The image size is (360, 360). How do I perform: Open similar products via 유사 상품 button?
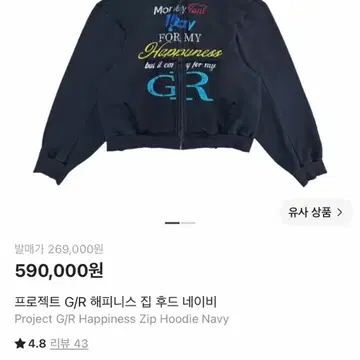315,212
